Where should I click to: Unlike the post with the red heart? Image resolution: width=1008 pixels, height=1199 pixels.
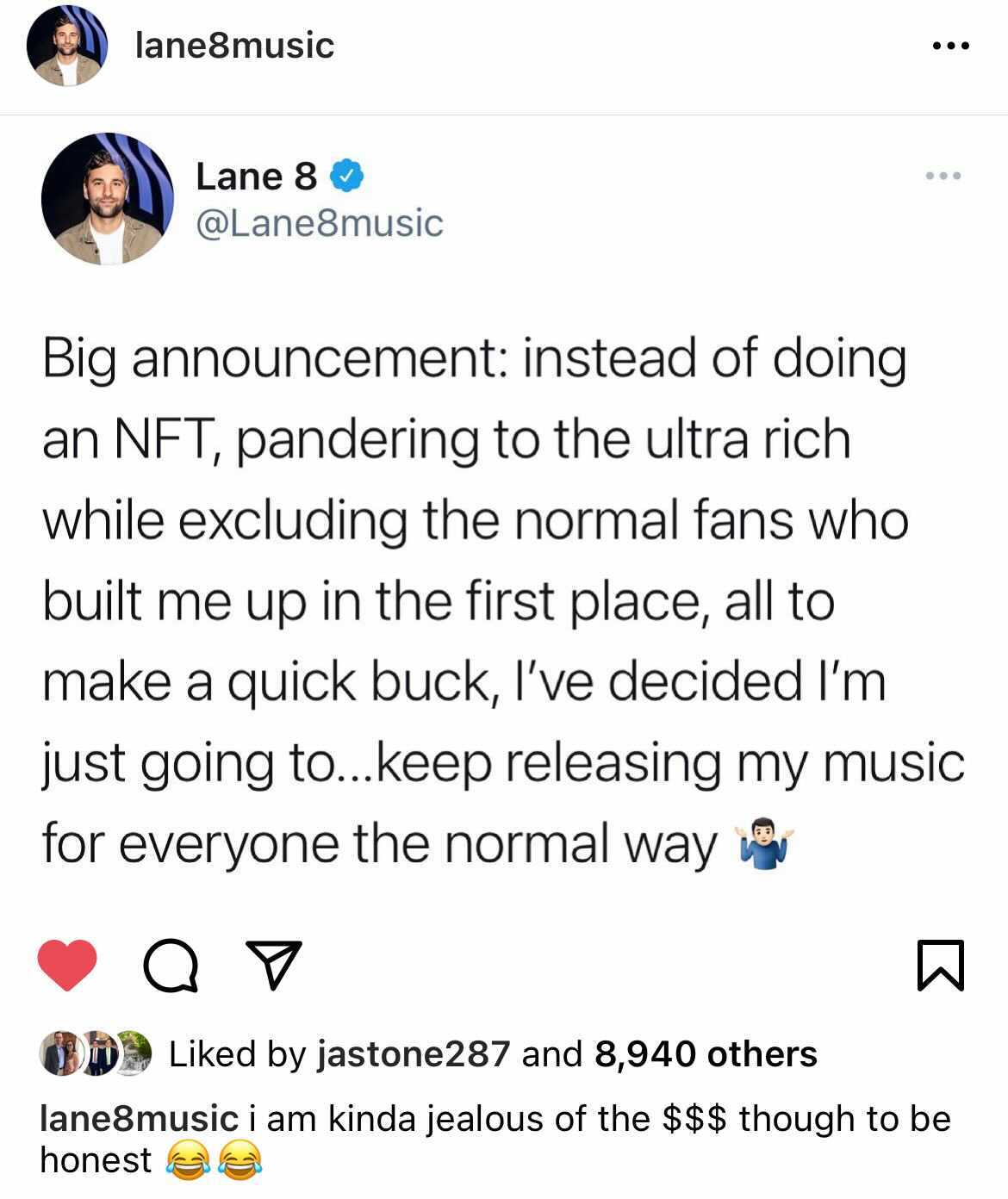point(67,966)
